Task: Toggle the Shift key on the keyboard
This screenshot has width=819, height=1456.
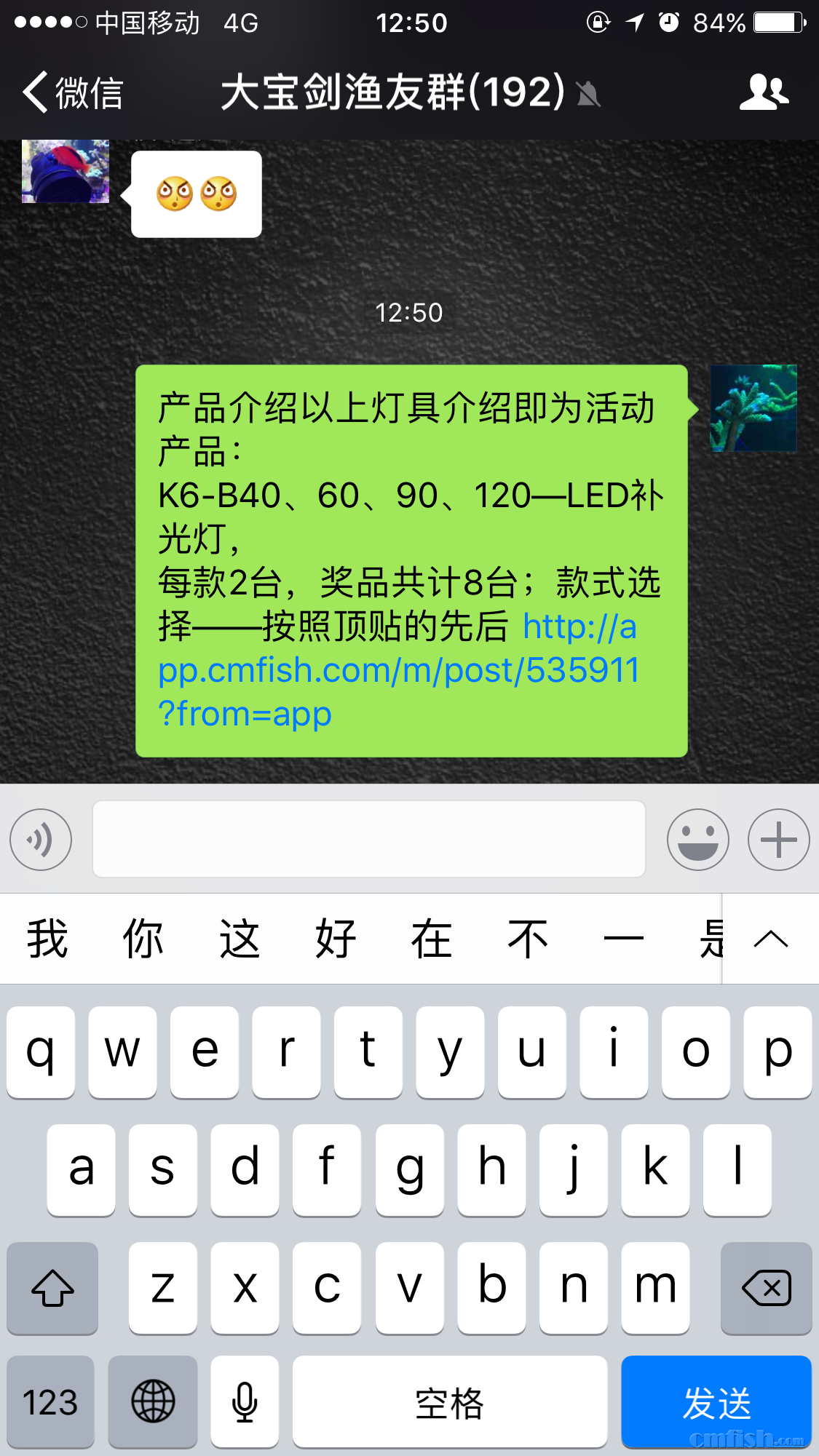Action: tap(52, 1288)
